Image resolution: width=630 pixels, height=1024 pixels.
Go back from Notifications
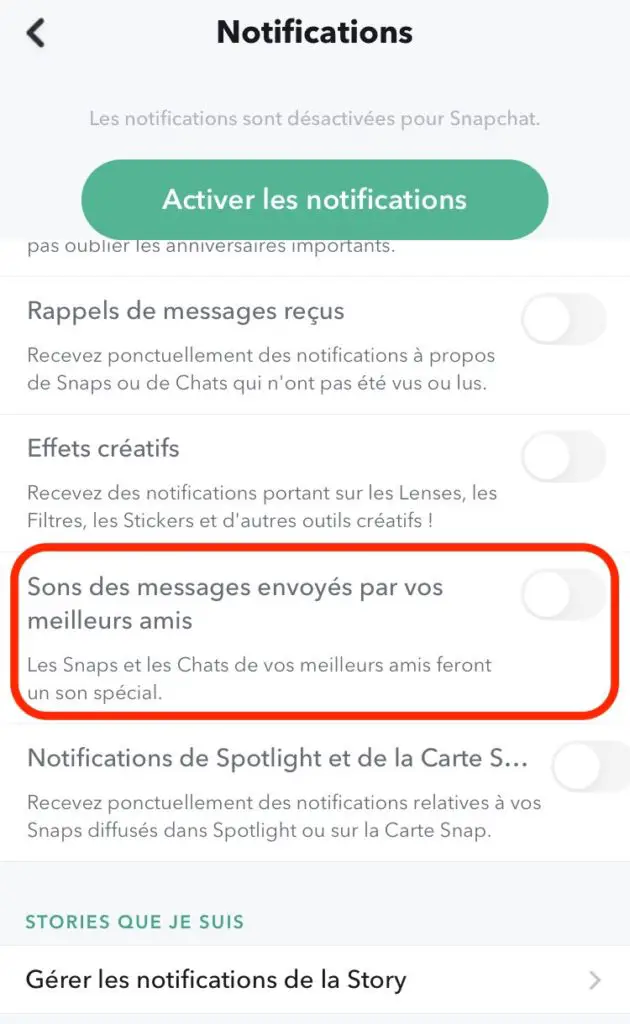(36, 33)
